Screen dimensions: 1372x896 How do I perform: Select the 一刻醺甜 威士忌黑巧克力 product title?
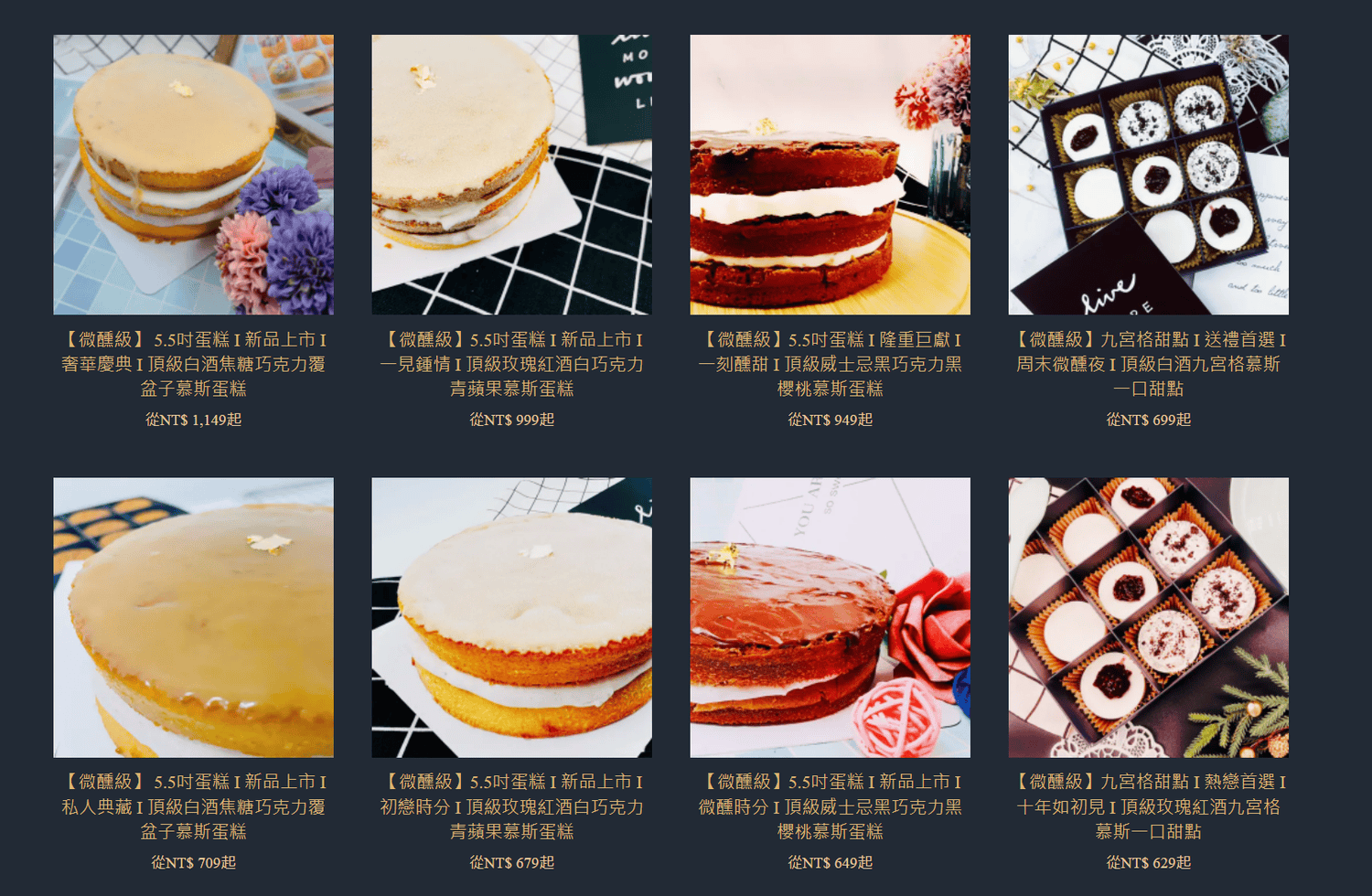tap(830, 364)
